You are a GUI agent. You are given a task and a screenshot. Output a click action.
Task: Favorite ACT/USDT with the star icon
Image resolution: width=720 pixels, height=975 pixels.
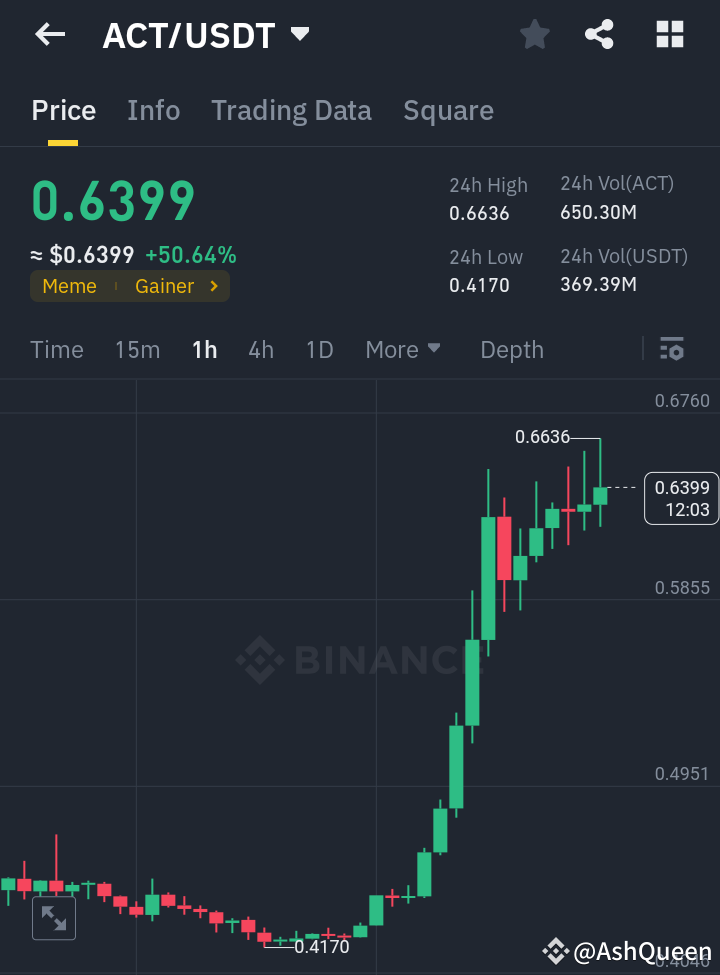pyautogui.click(x=534, y=34)
